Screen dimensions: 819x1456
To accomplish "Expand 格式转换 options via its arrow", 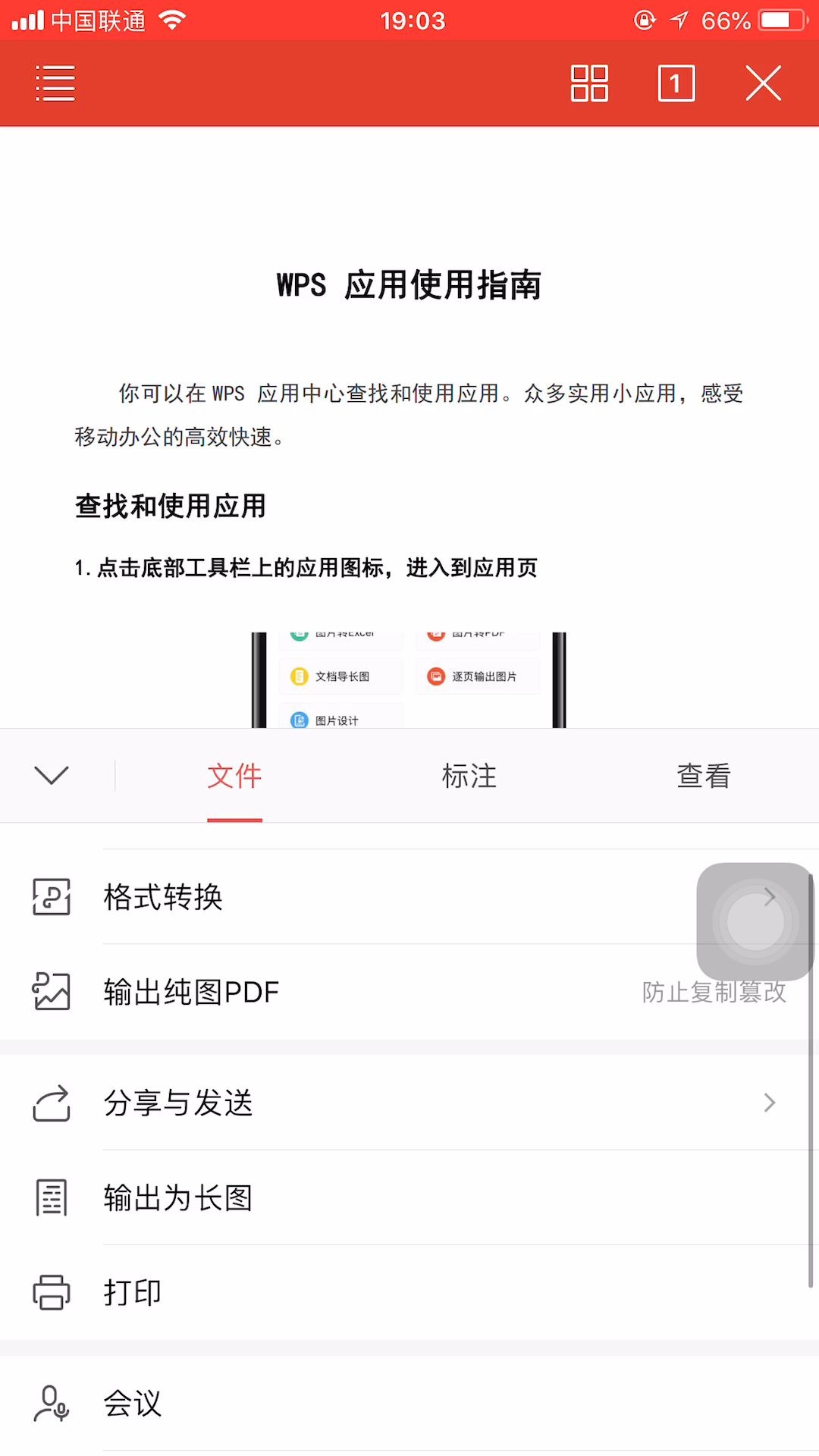I will [x=769, y=898].
